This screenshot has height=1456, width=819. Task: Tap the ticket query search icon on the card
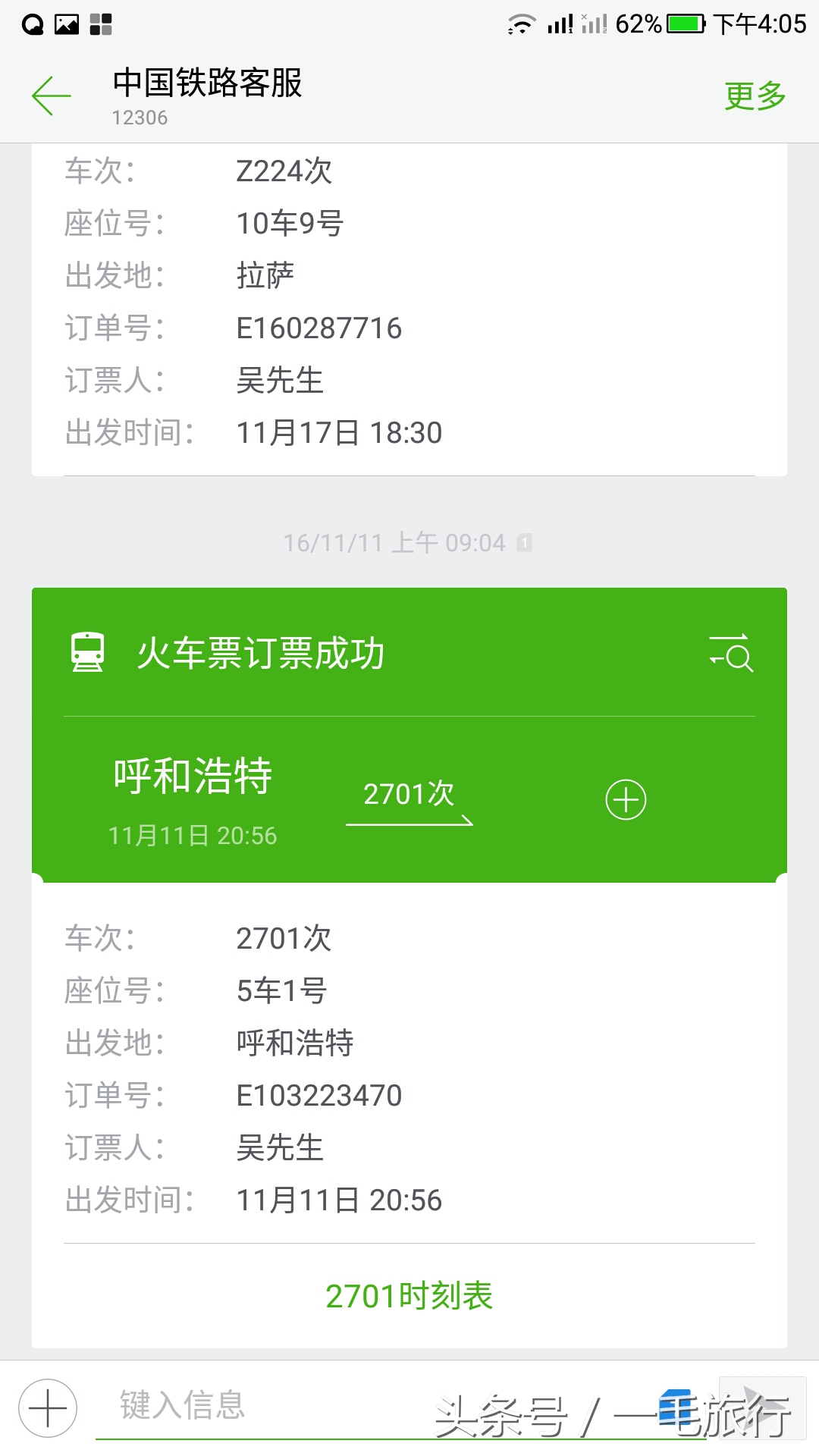730,654
